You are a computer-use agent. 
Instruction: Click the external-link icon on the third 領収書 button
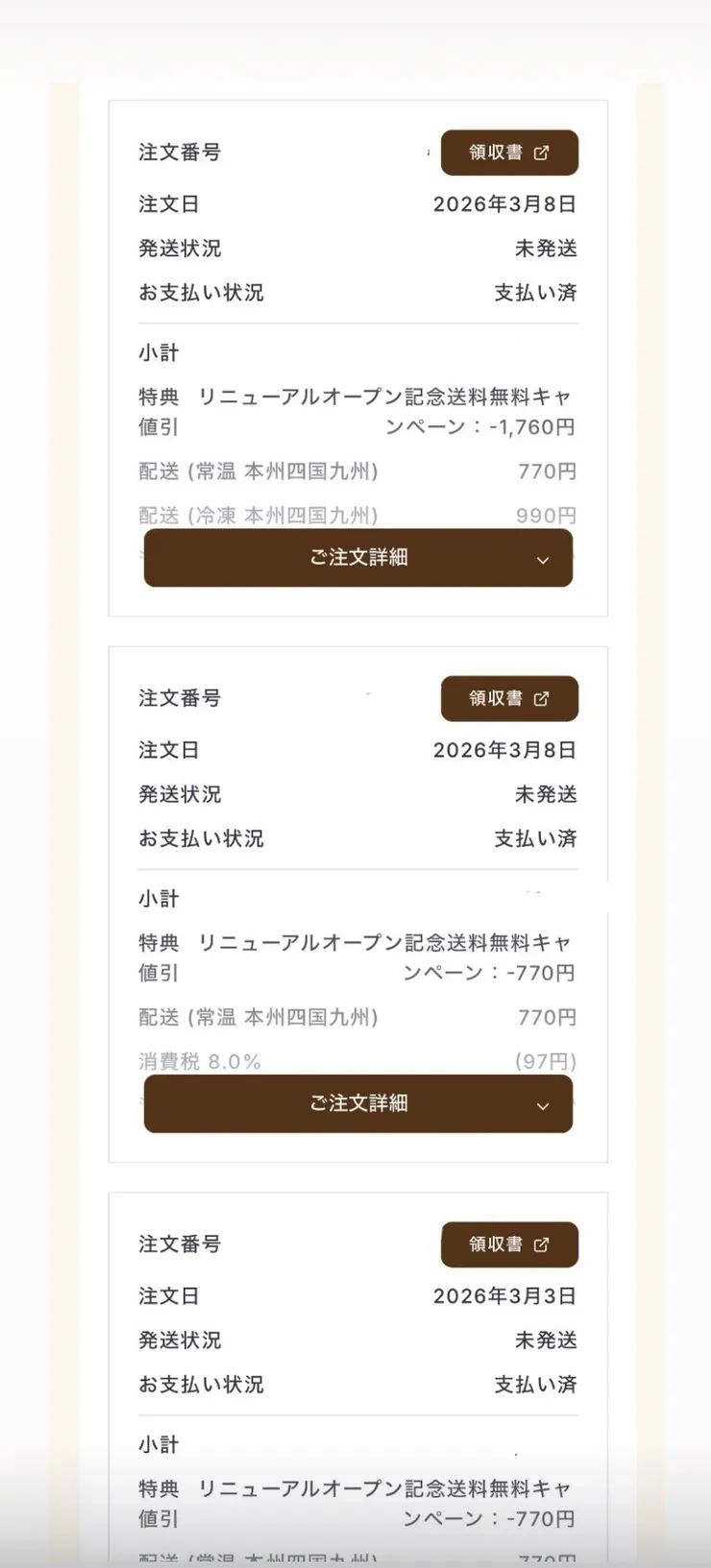540,1244
